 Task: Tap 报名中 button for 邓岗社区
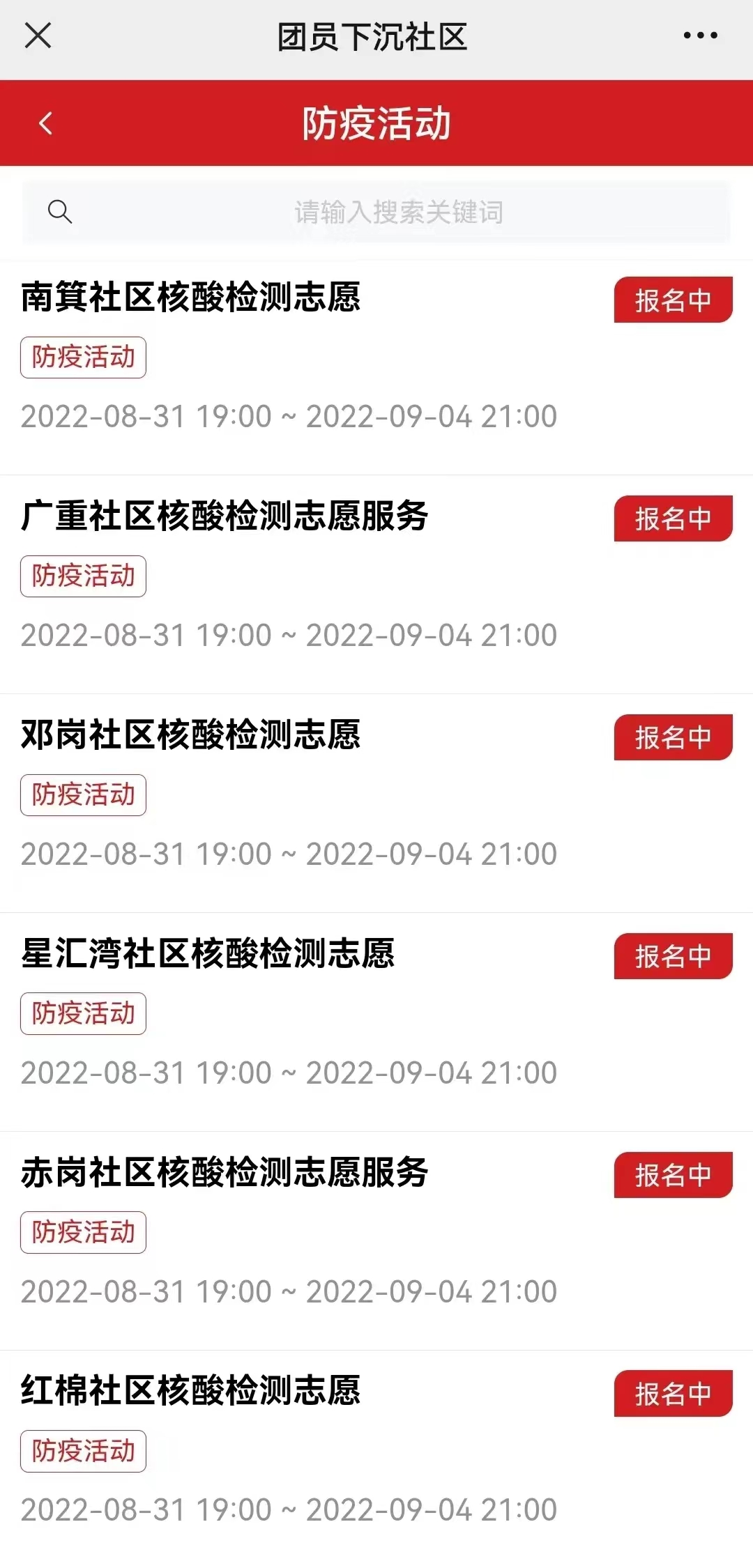pyautogui.click(x=673, y=737)
